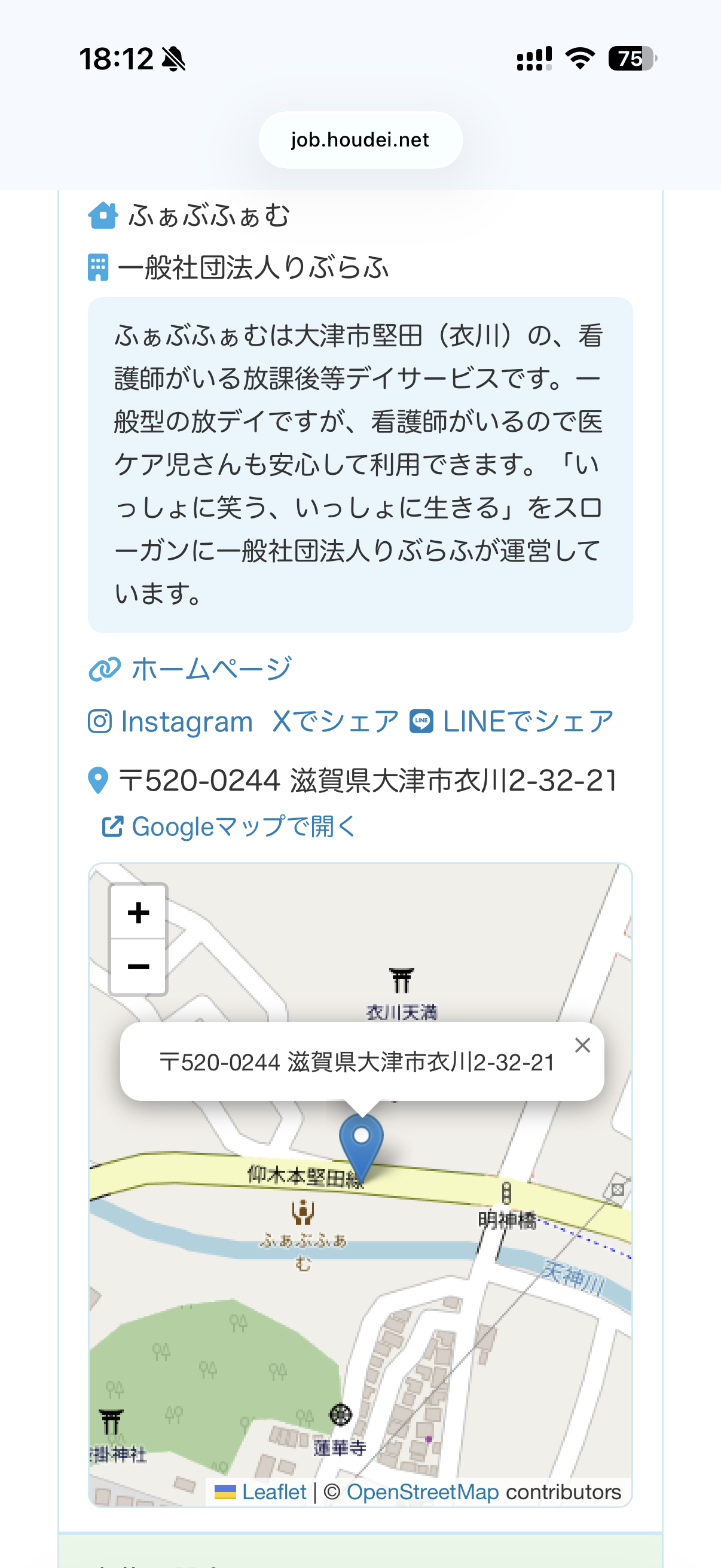Screen dimensions: 721x1568
Task: Zoom out on the map
Action: [x=139, y=966]
